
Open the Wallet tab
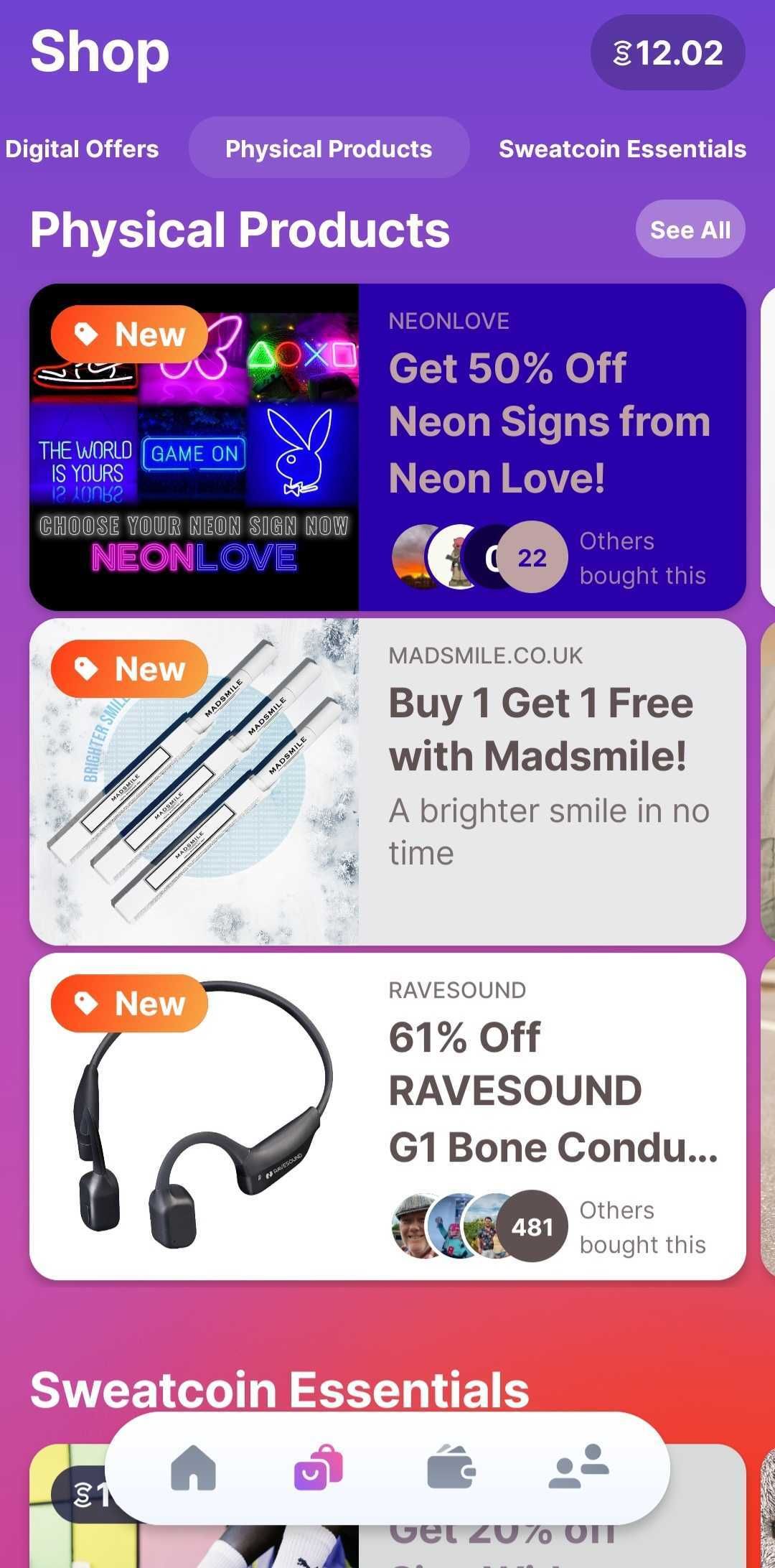pos(451,1468)
